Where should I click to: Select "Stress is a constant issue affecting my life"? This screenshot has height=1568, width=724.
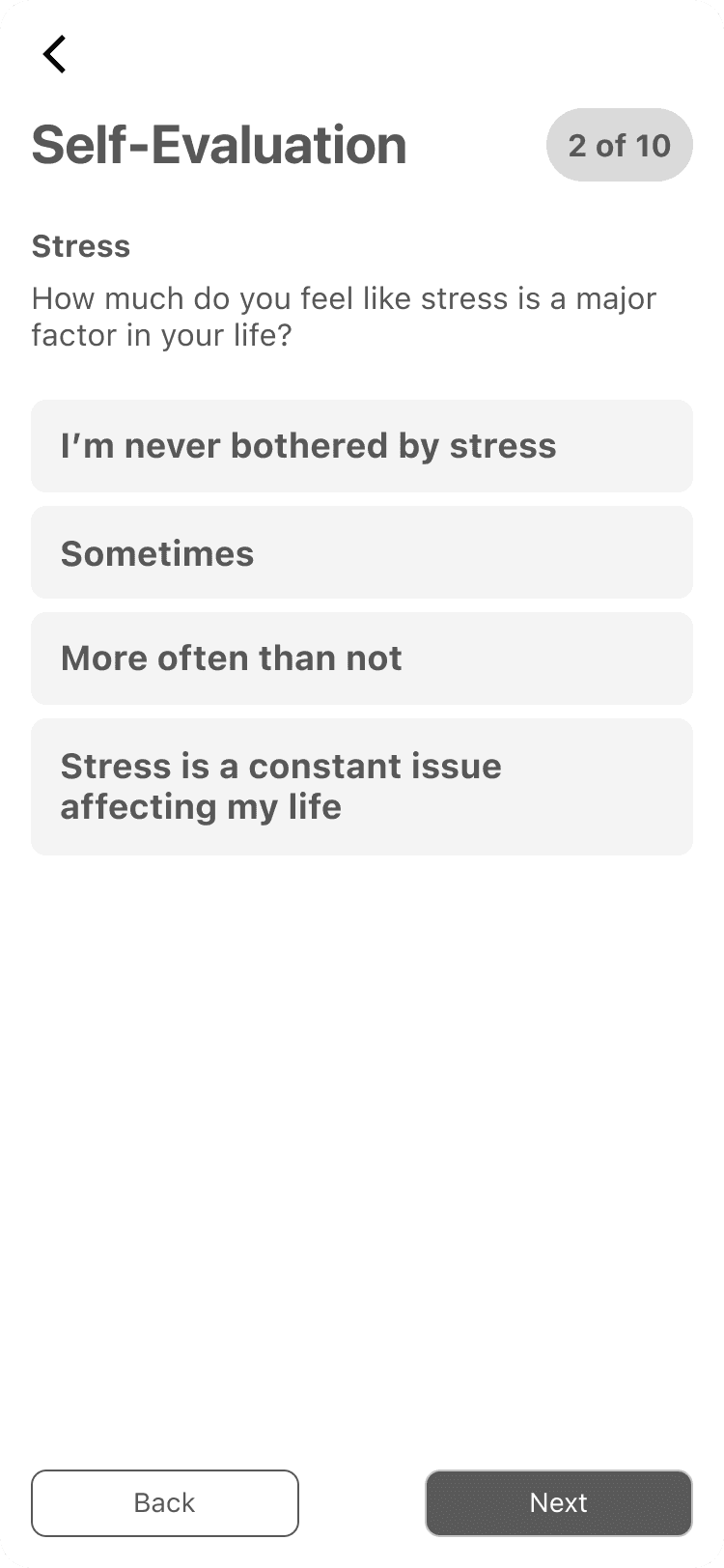362,785
